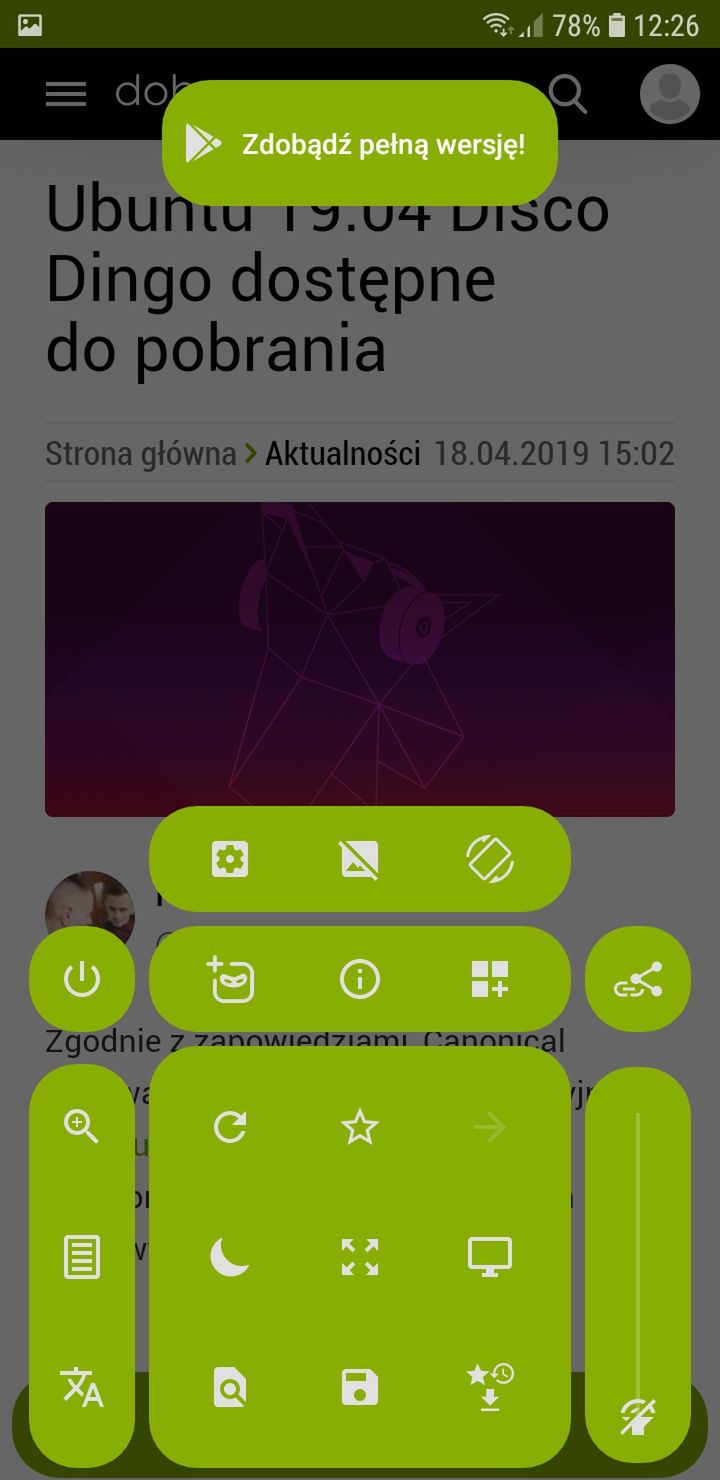Image resolution: width=720 pixels, height=1480 pixels.
Task: Show page info icon
Action: [x=360, y=980]
